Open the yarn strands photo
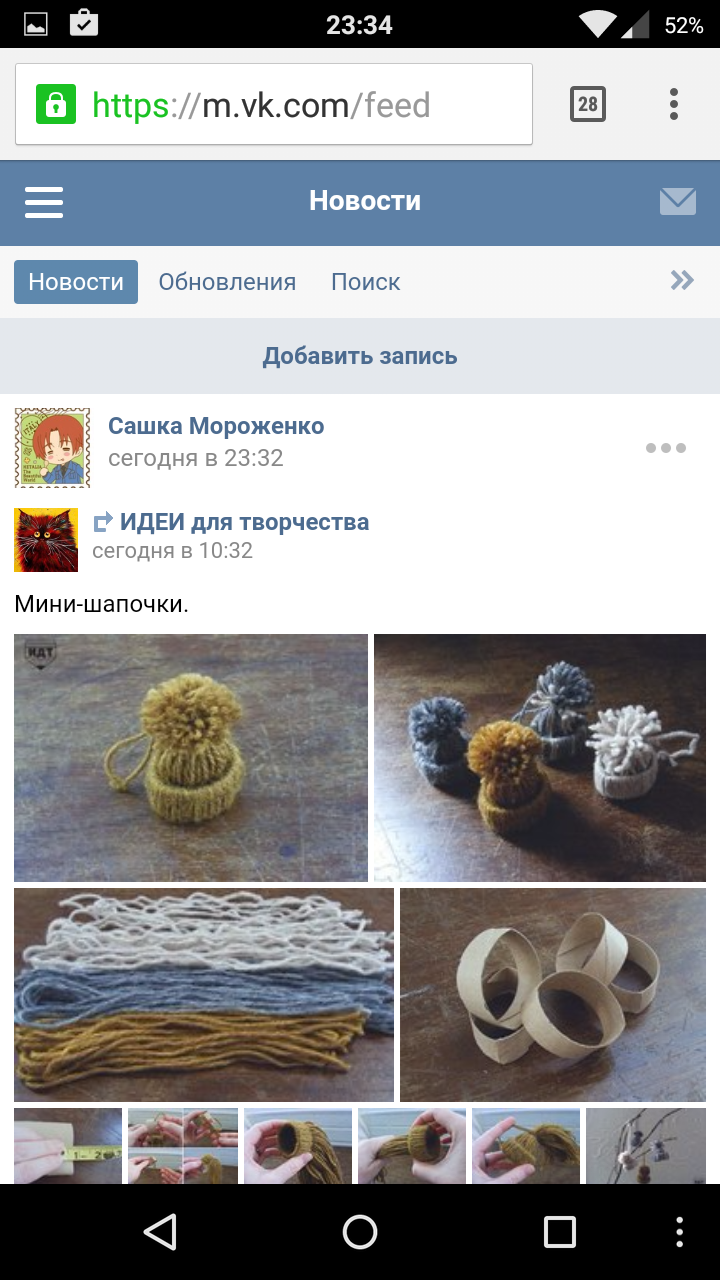The width and height of the screenshot is (720, 1280). 204,995
